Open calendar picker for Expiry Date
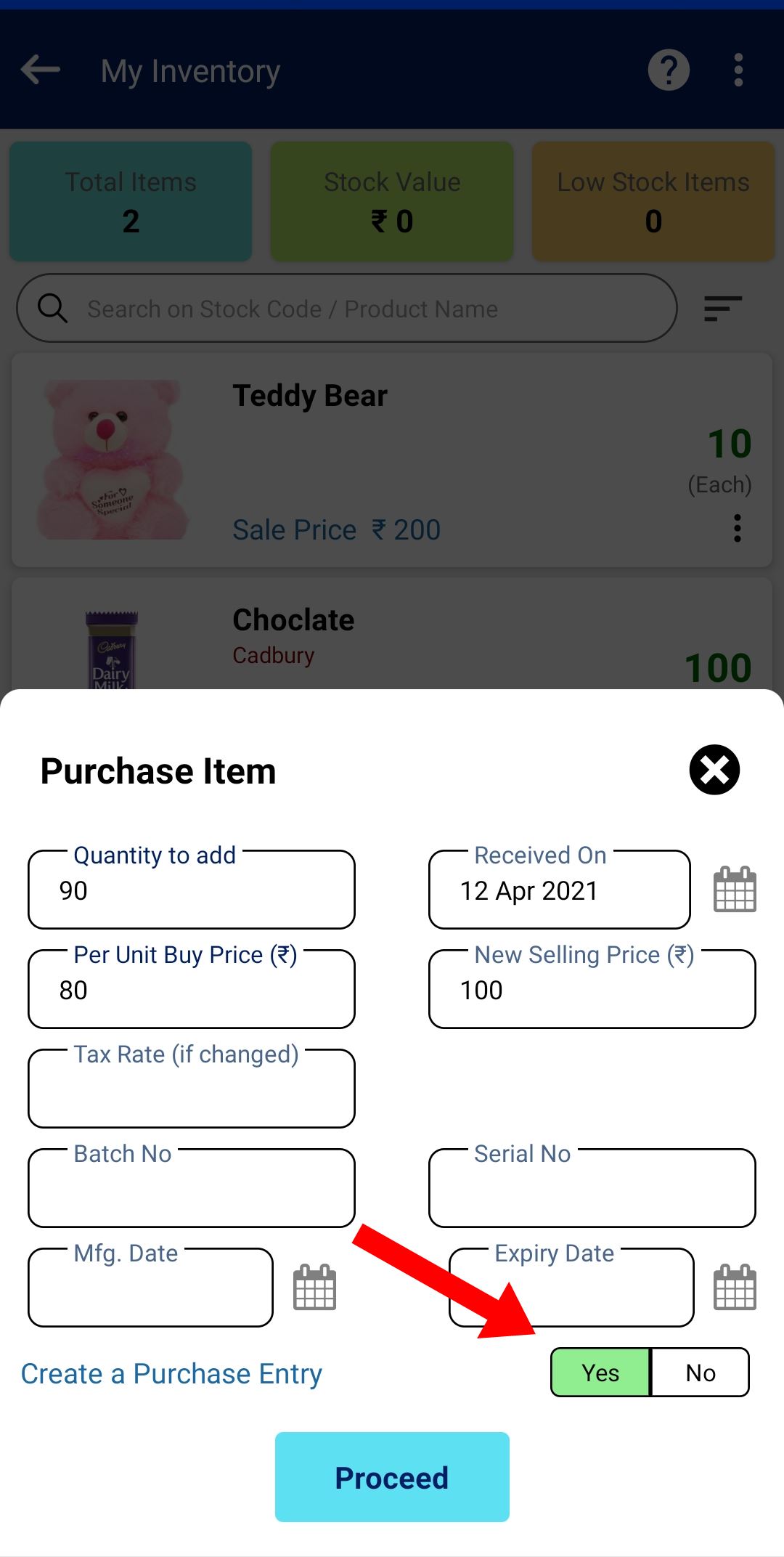This screenshot has height=1557, width=784. [735, 1288]
